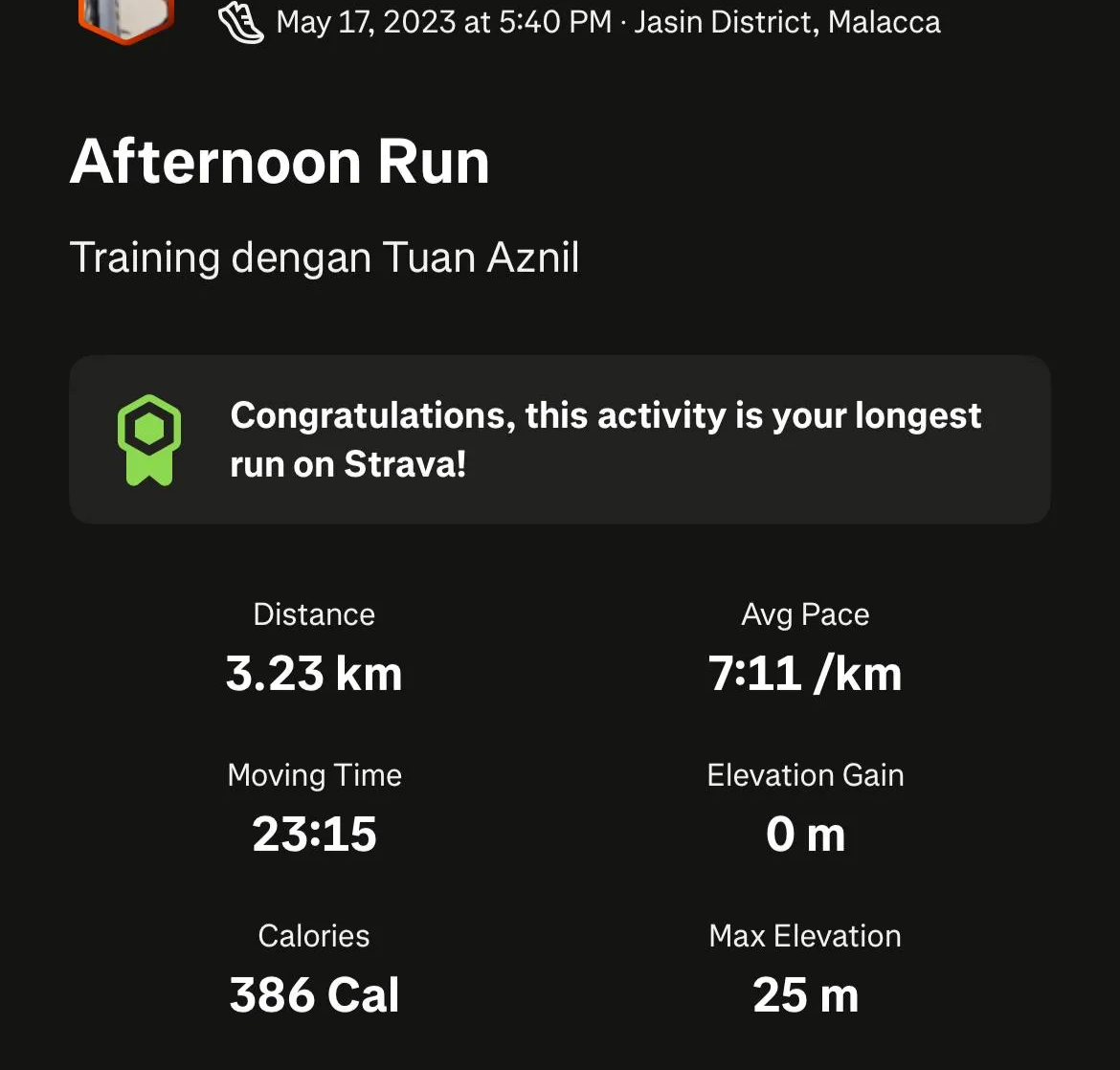Open the longest run congratulations banner
Screen dimensions: 1120x1070
click(559, 440)
